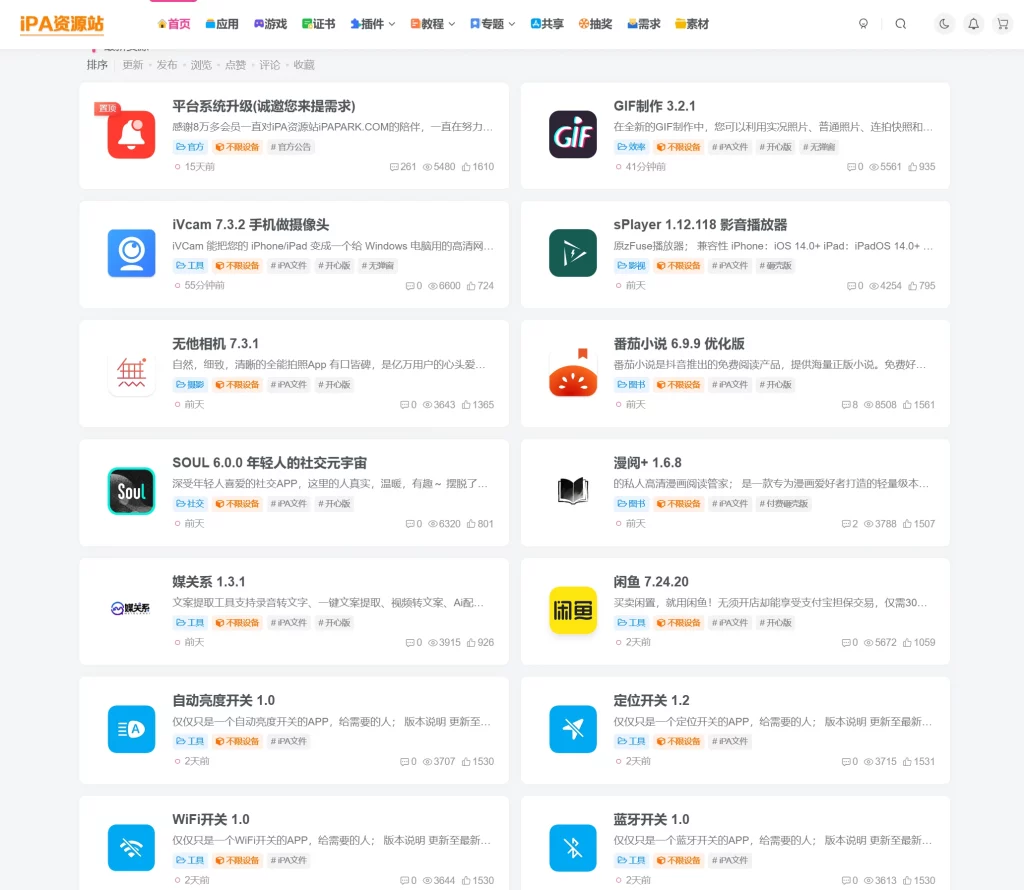Sort posts by 点赞
This screenshot has height=890, width=1024.
click(235, 65)
